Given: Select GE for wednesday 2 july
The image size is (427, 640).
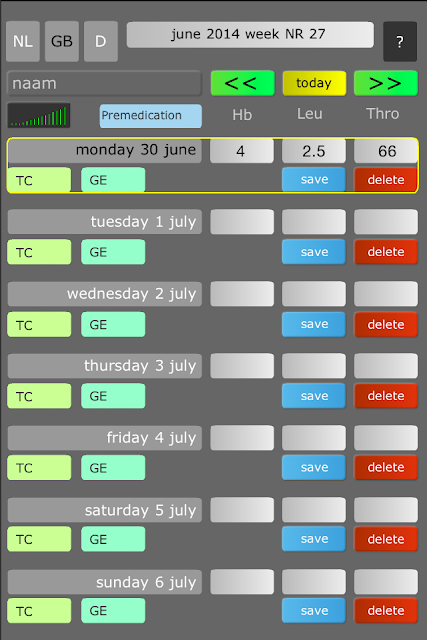Looking at the screenshot, I should 113,324.
